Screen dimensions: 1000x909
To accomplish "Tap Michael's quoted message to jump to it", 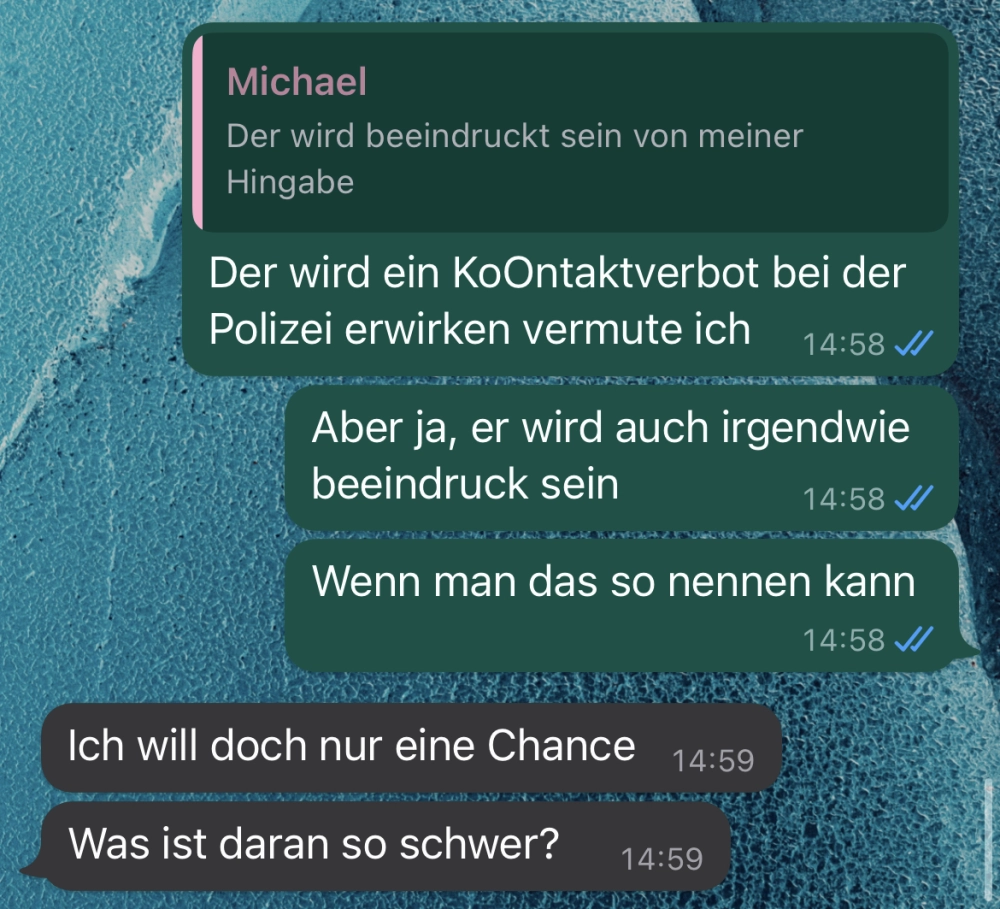I will (568, 134).
